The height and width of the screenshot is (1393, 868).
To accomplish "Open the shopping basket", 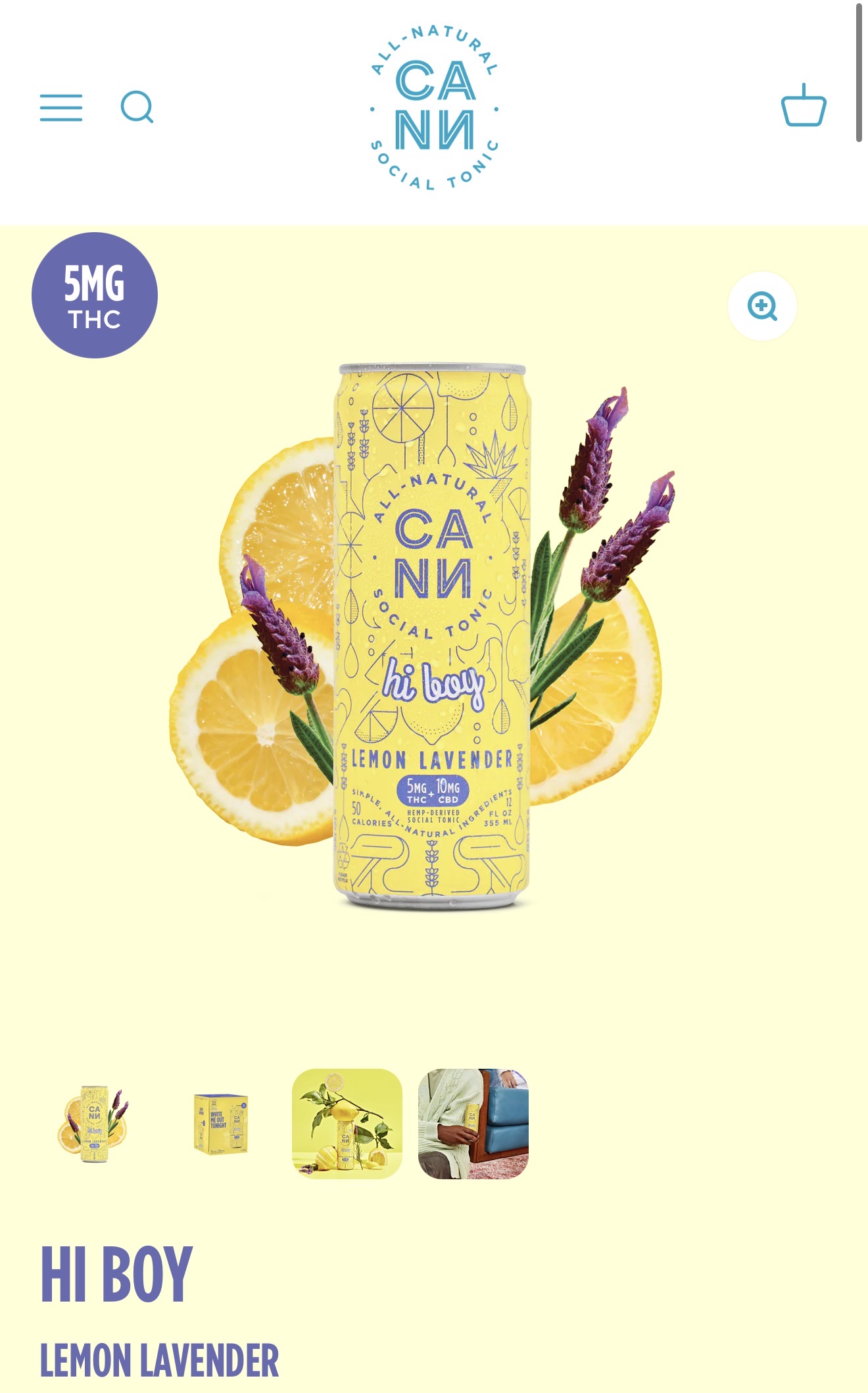I will click(x=804, y=105).
